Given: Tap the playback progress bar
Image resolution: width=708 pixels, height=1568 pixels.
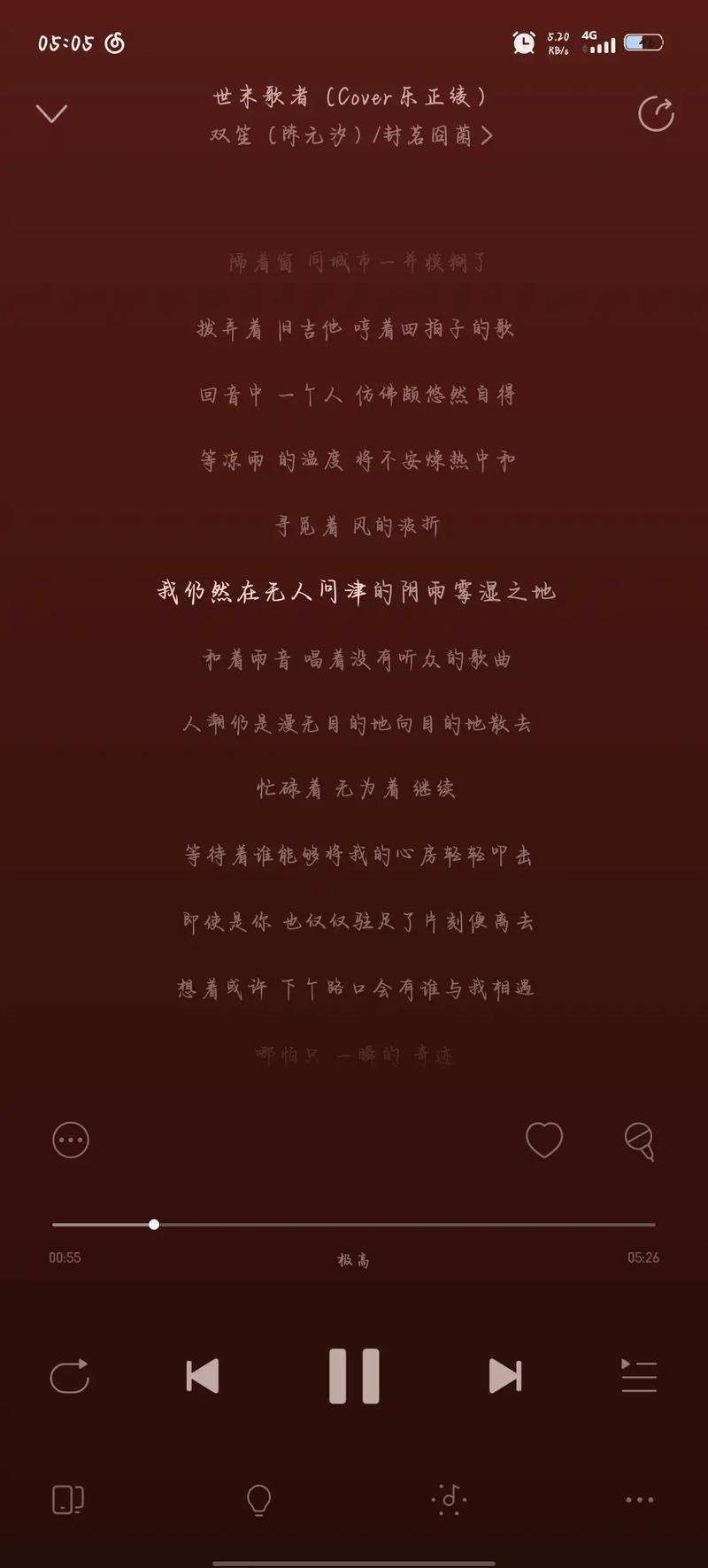Looking at the screenshot, I should (354, 1225).
